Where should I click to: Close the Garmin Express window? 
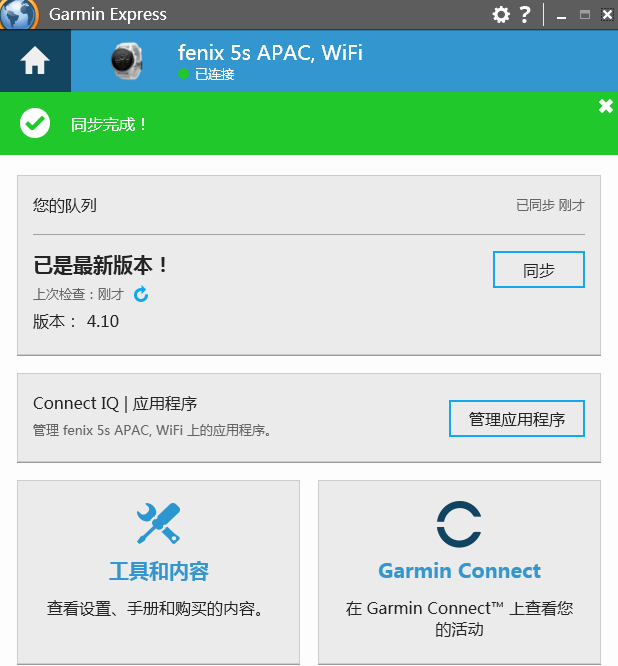[606, 14]
